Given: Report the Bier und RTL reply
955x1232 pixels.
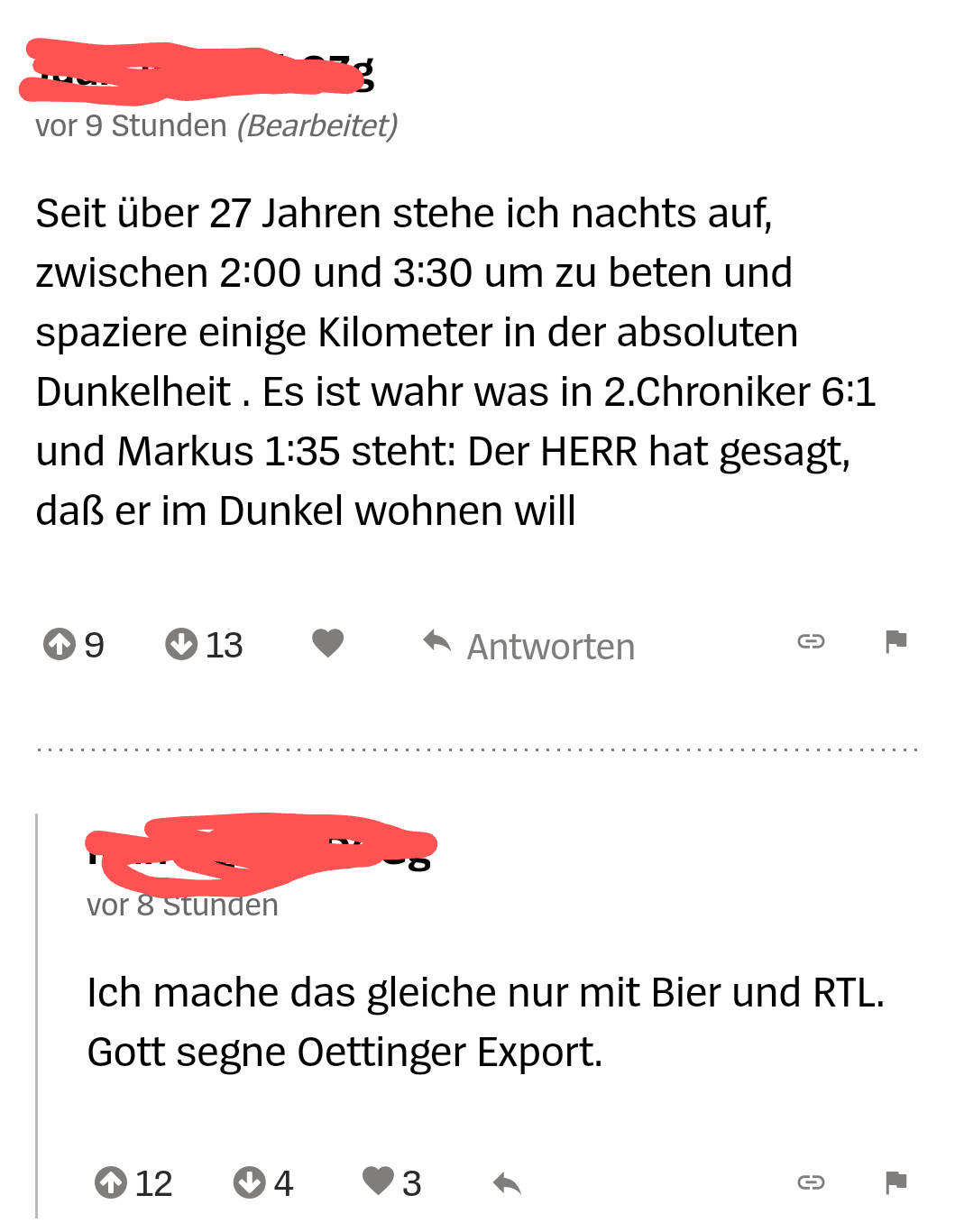Looking at the screenshot, I should tap(895, 1181).
